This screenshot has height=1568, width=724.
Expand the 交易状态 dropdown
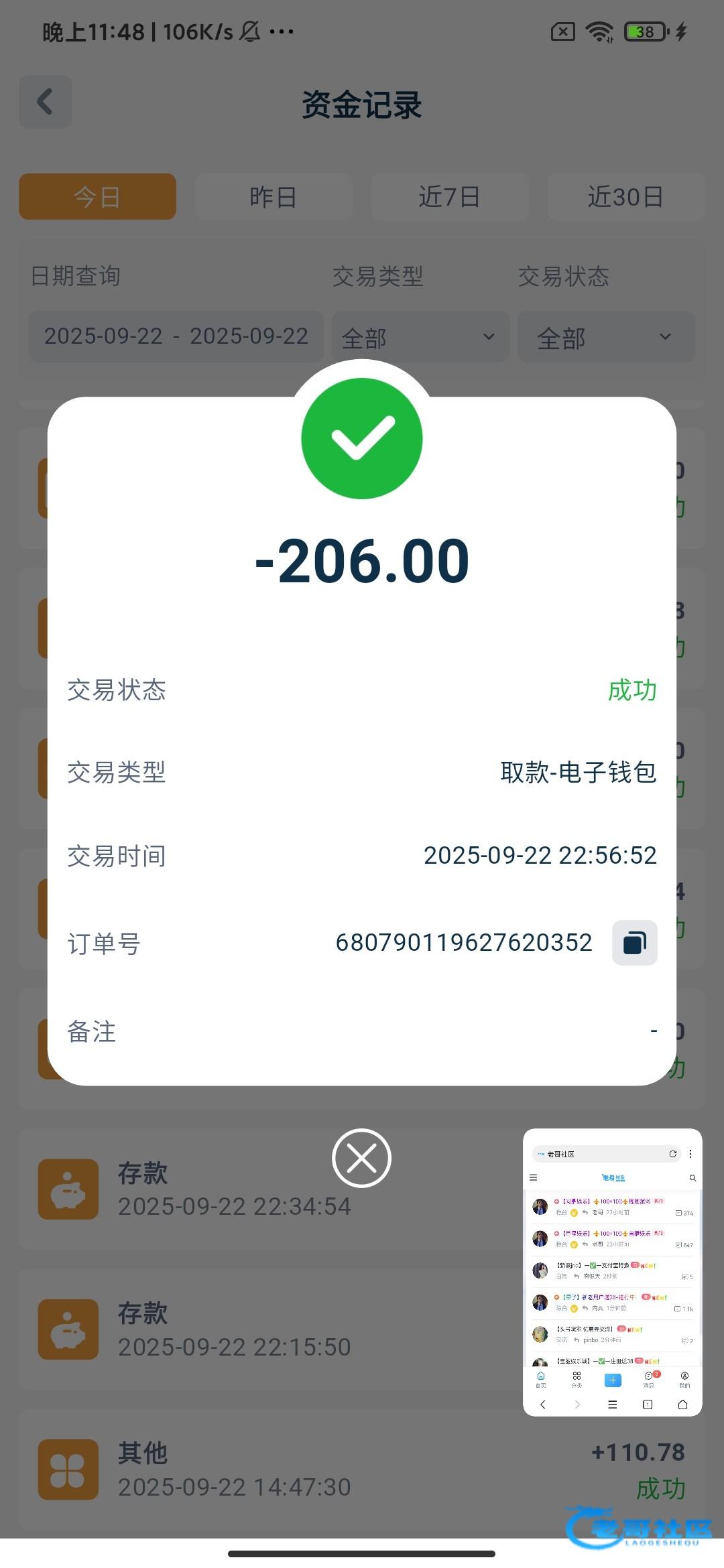pyautogui.click(x=605, y=337)
